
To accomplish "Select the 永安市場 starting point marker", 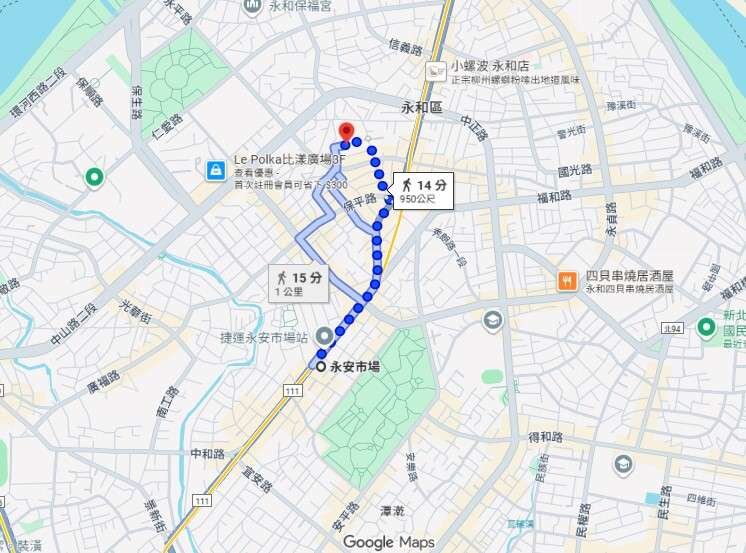I will [x=320, y=366].
